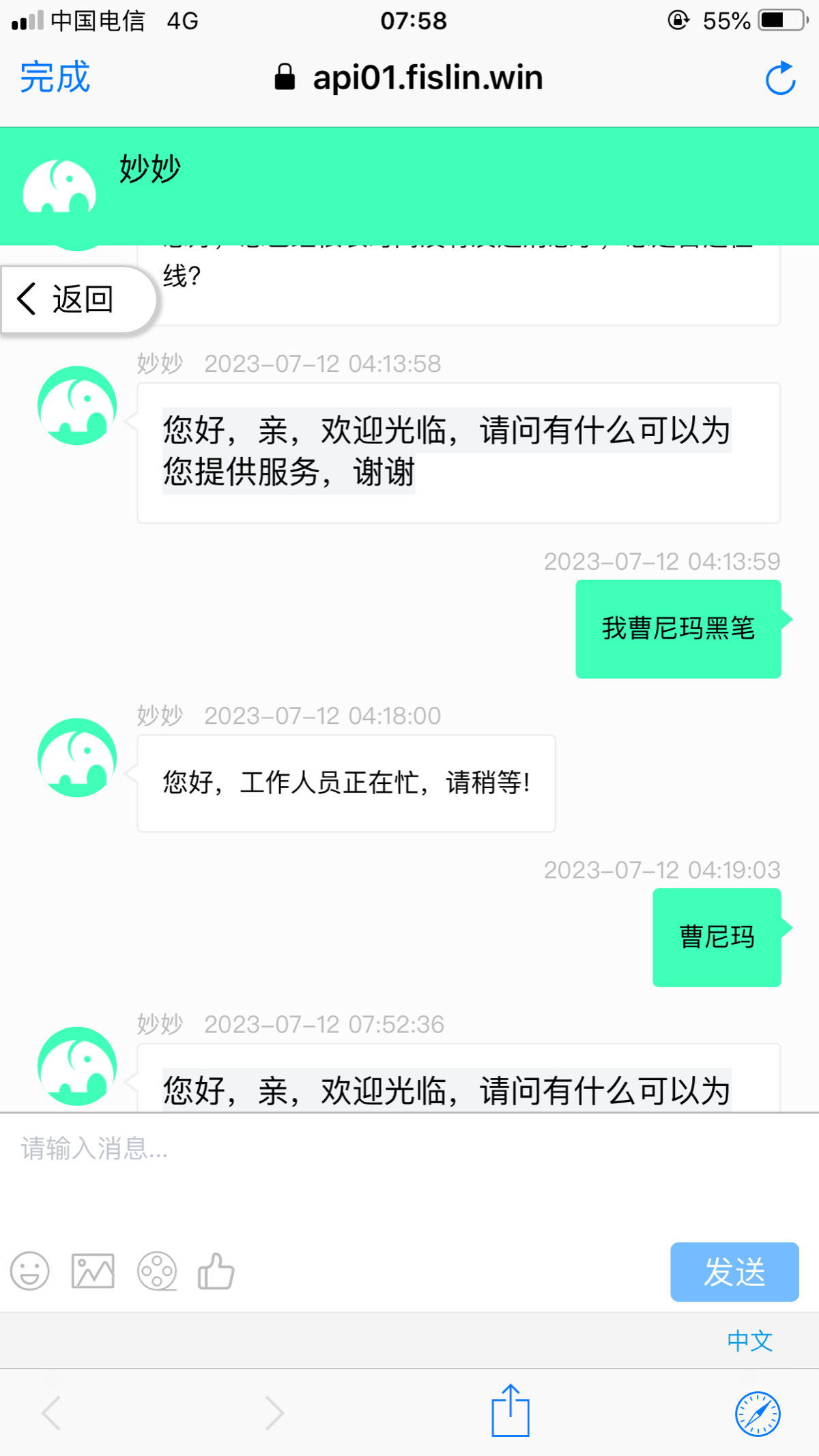
Task: Tap the image attachment icon
Action: click(x=94, y=1270)
